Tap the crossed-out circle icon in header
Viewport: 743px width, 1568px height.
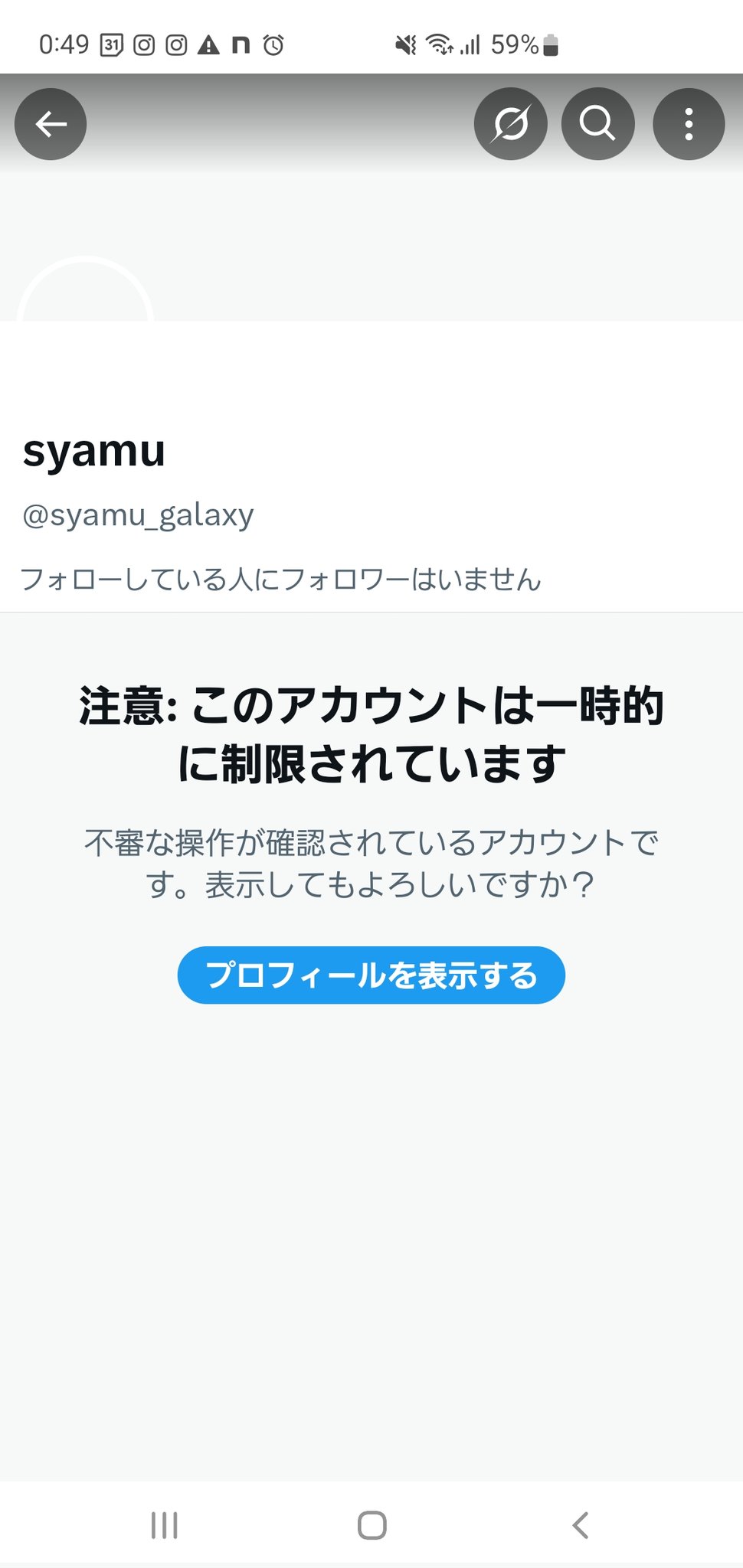[x=511, y=124]
